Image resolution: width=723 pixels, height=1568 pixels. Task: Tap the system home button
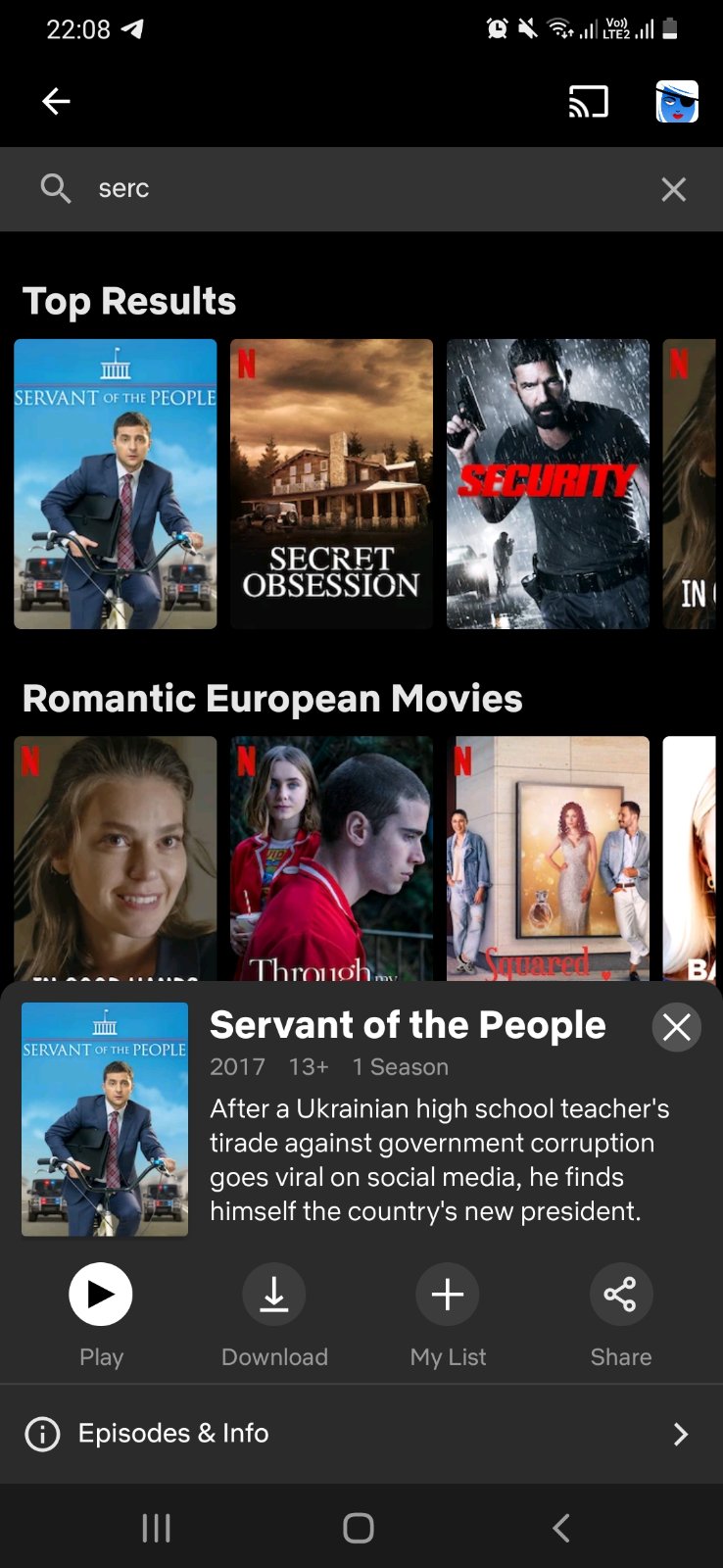[359, 1527]
